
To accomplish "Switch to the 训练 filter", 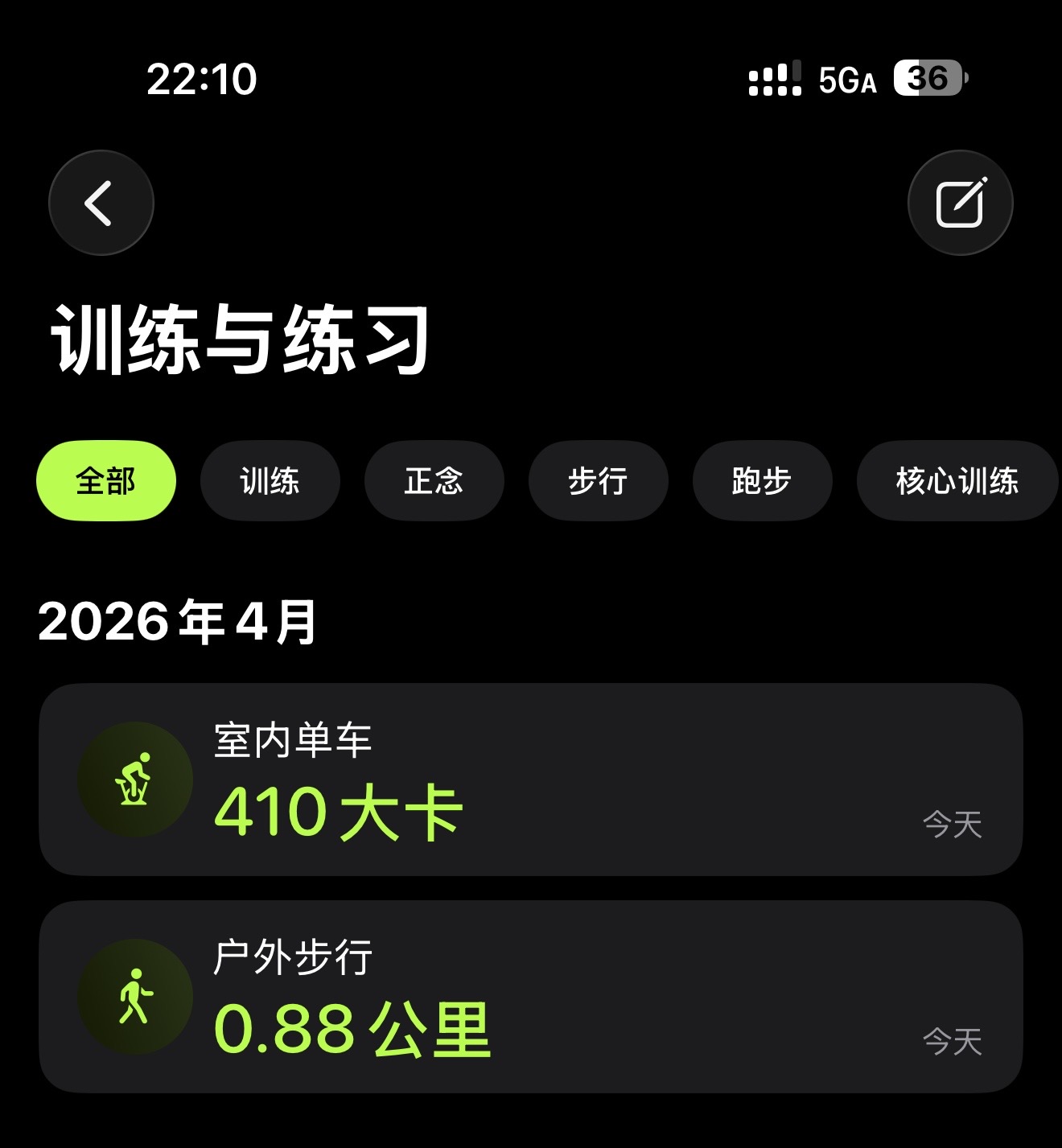I will click(270, 481).
